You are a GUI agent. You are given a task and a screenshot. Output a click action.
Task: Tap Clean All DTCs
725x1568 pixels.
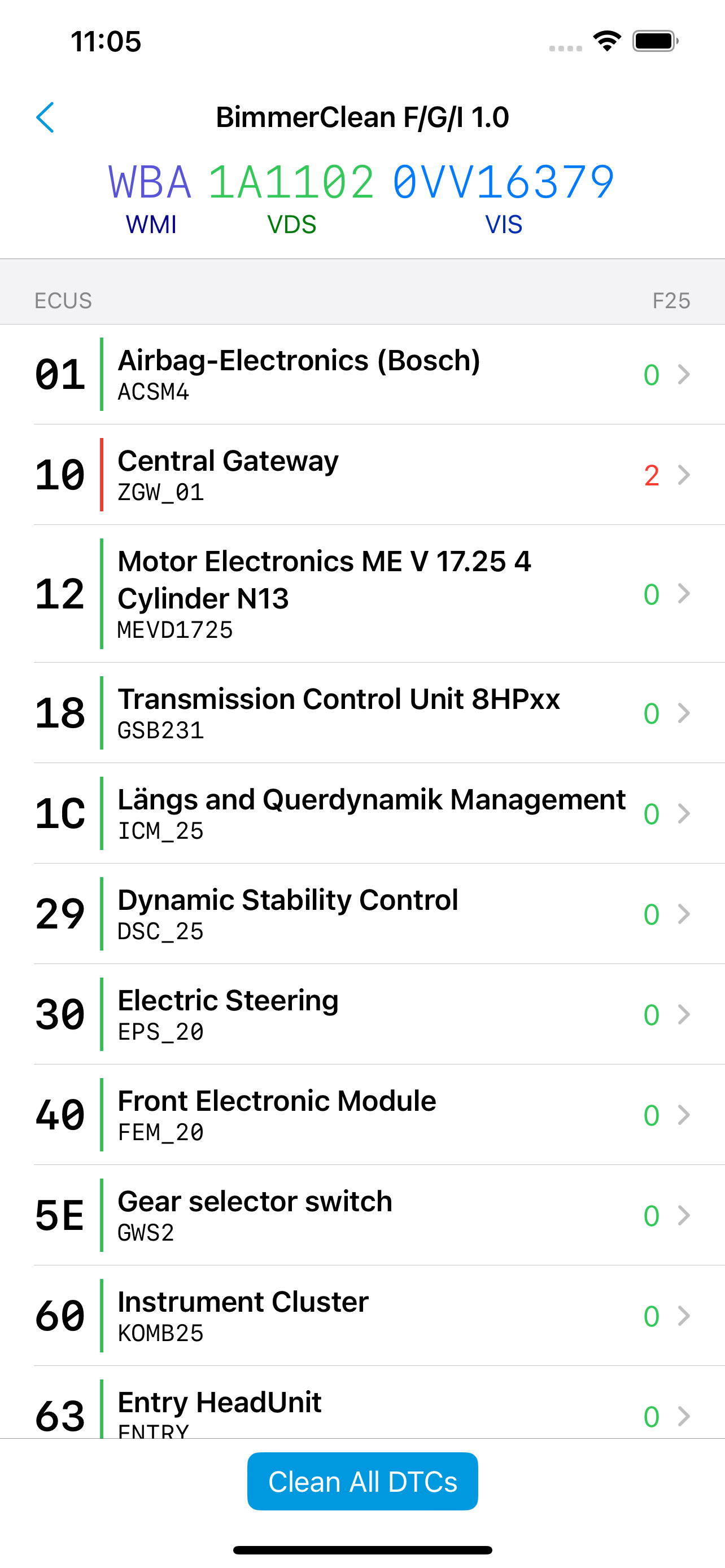tap(362, 1482)
